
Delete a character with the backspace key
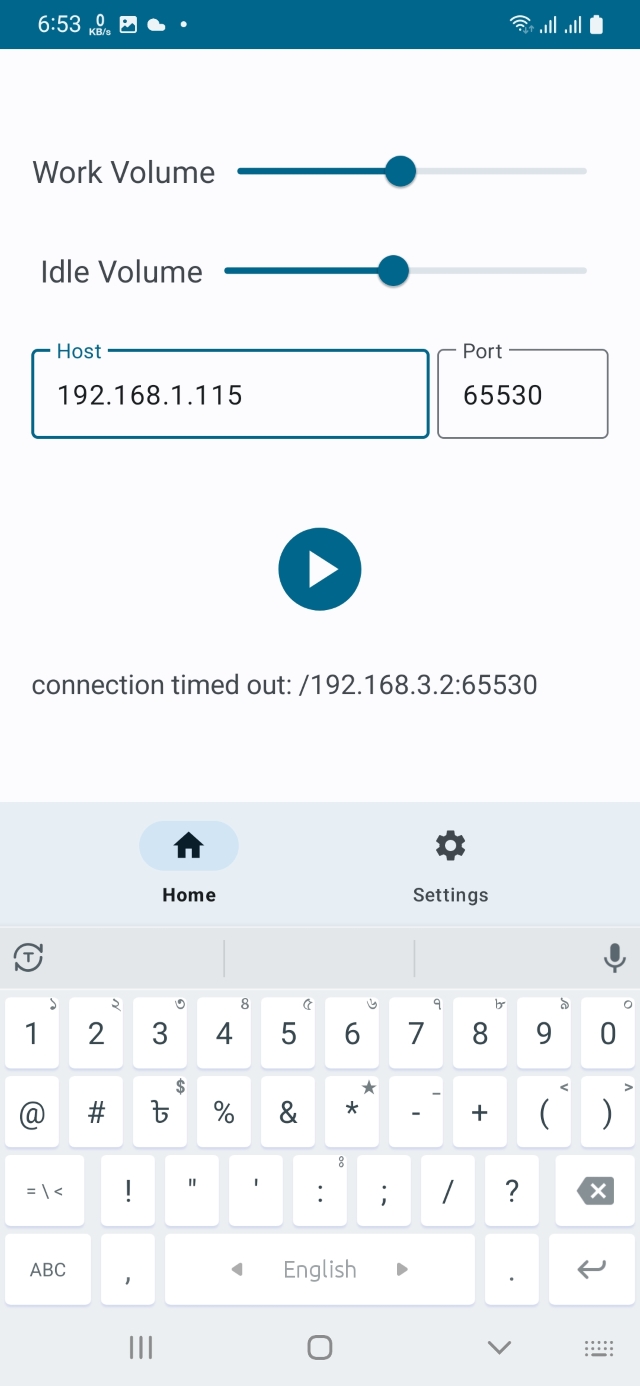coord(595,1190)
